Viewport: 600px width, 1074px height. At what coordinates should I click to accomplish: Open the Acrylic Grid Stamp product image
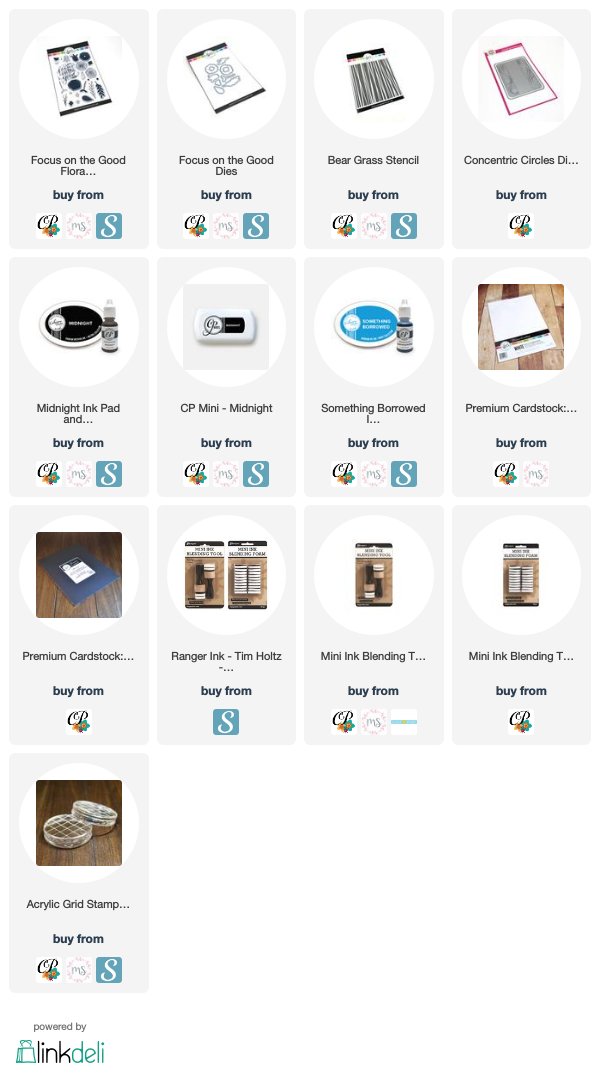coord(79,823)
